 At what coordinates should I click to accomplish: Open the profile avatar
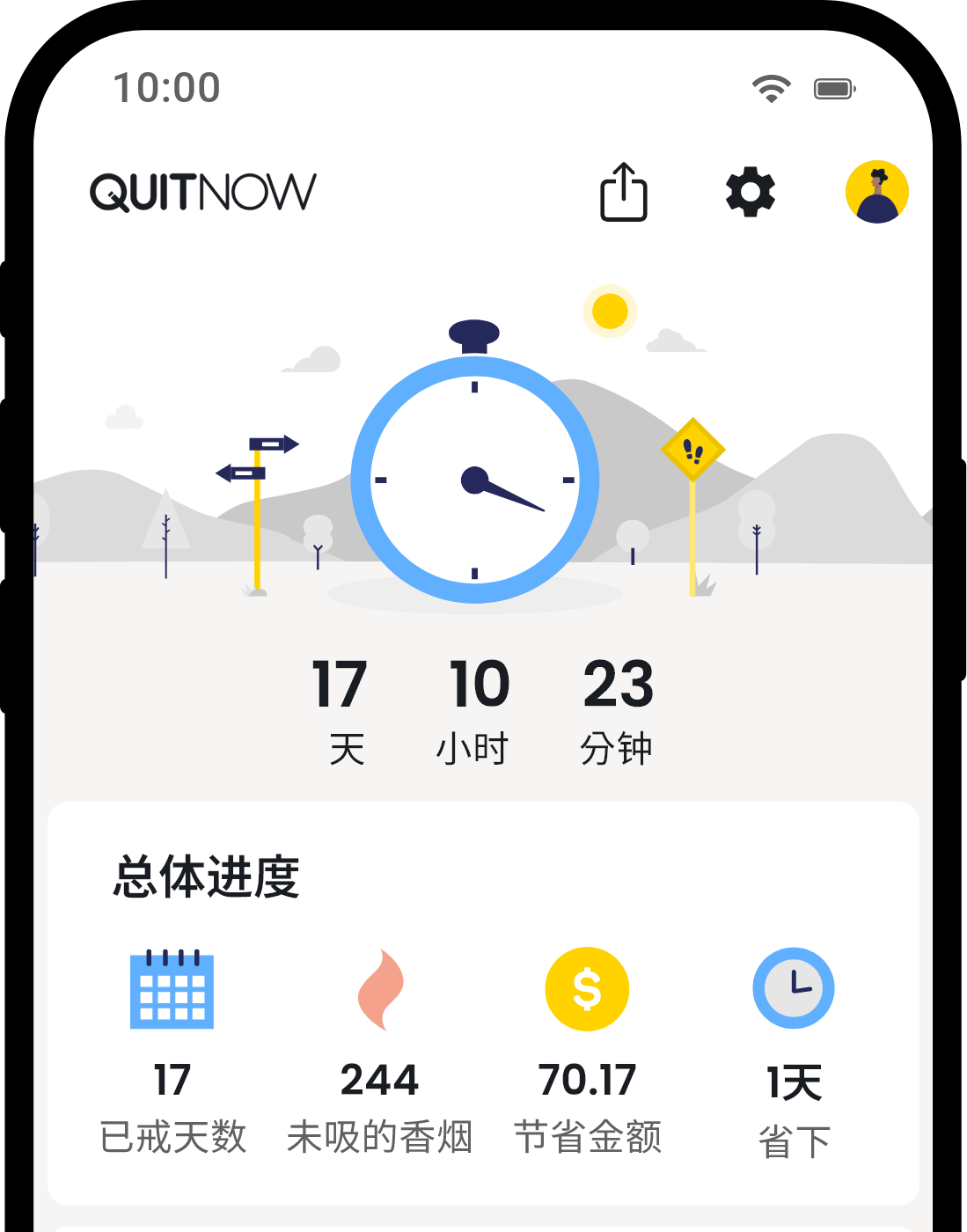point(876,192)
